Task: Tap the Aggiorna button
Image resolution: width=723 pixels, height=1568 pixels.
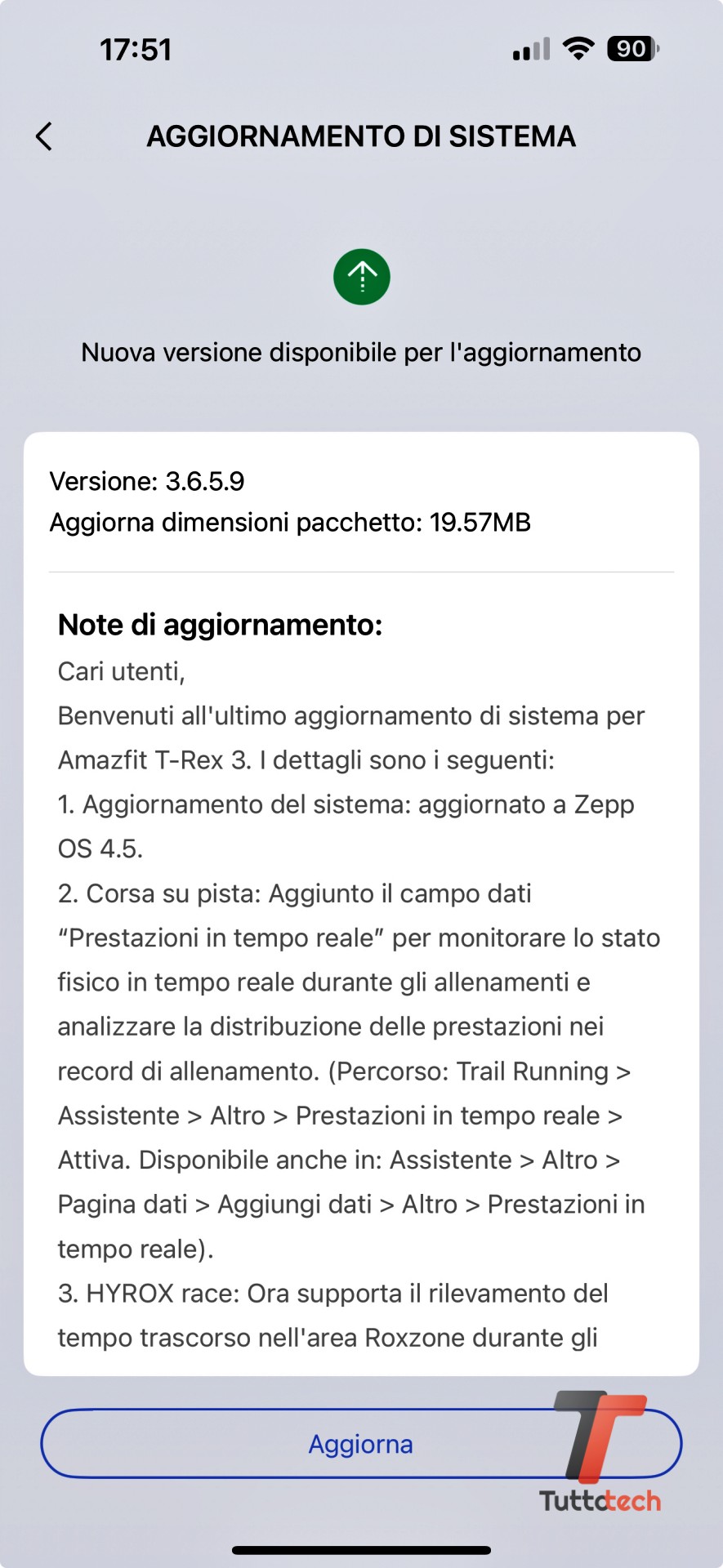Action: (360, 1443)
